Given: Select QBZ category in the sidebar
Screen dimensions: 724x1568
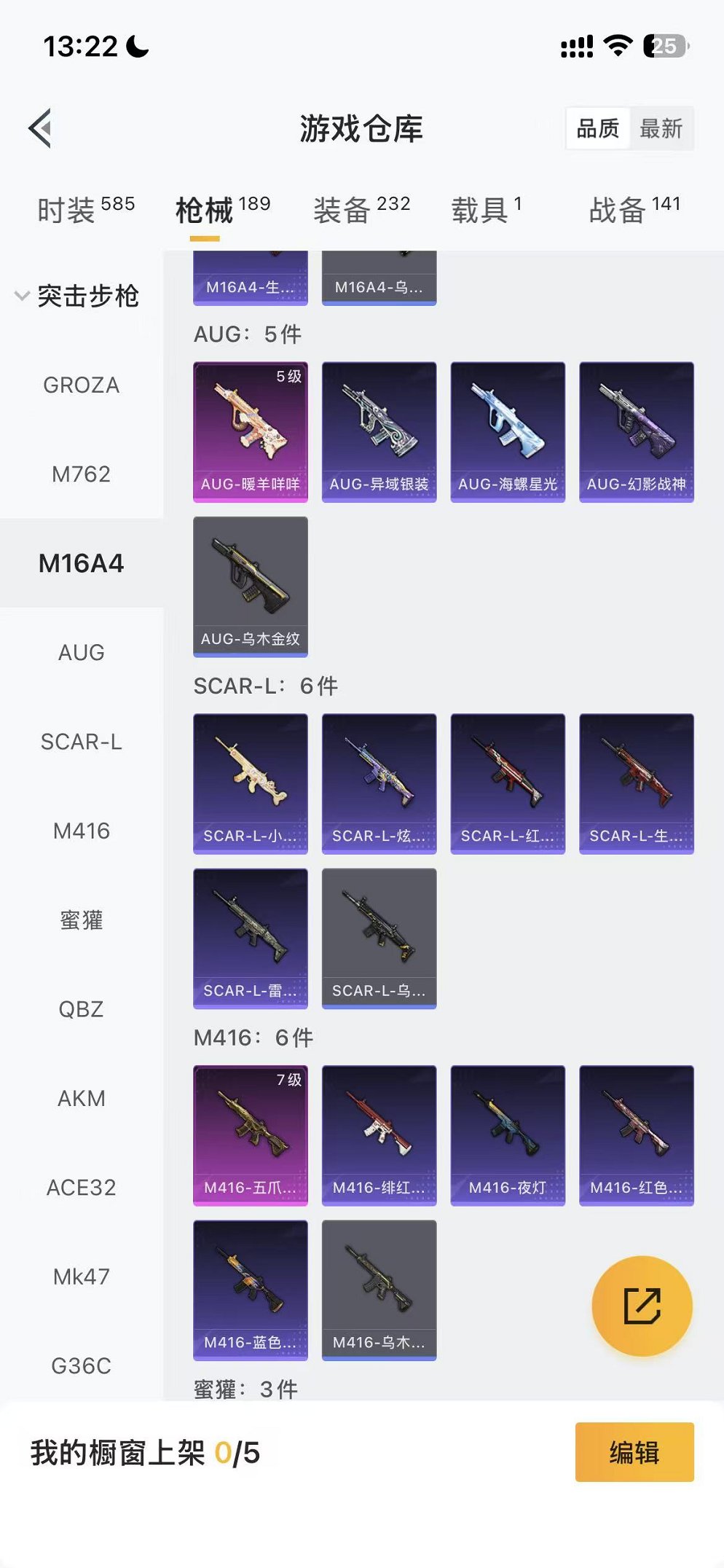Looking at the screenshot, I should (x=82, y=1009).
